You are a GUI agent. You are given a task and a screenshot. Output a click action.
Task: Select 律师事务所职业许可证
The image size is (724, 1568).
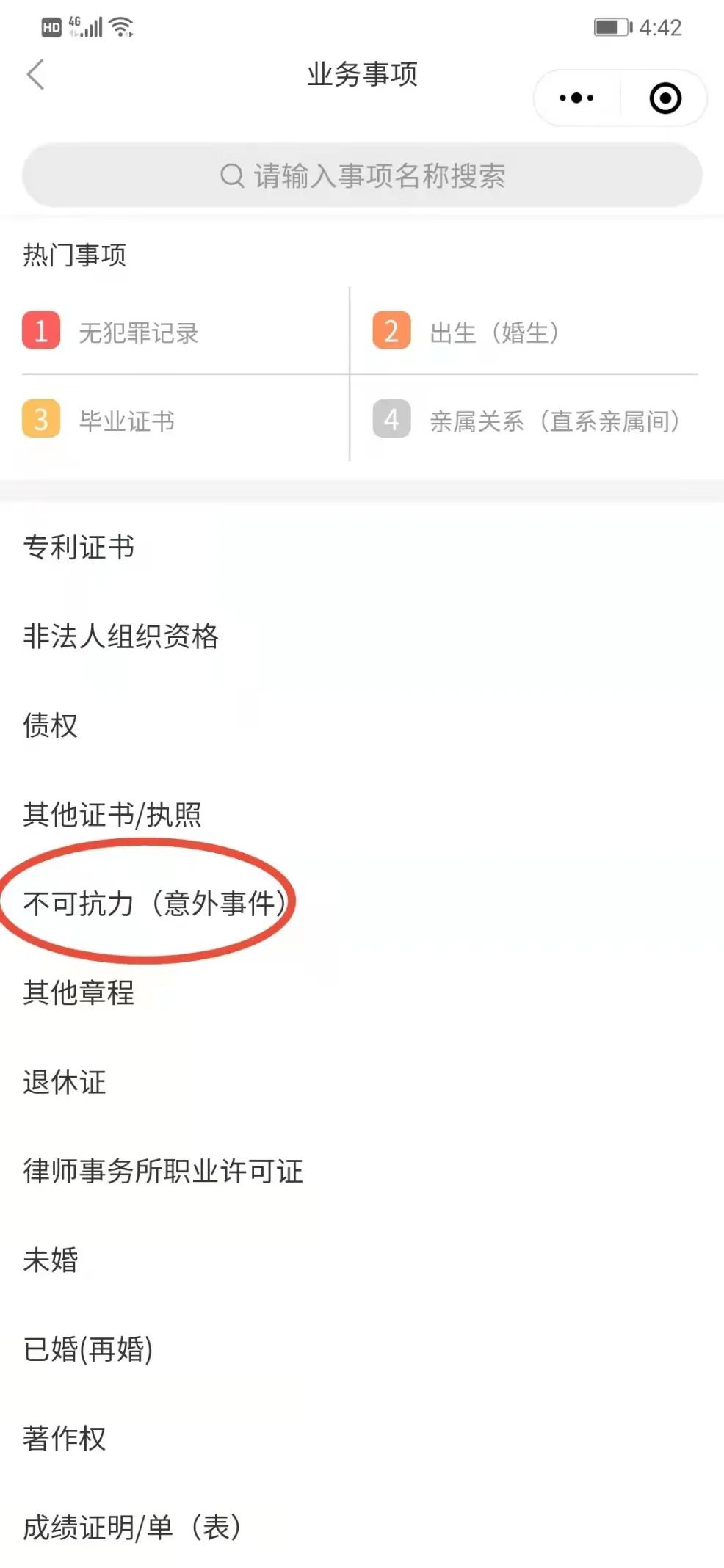coord(163,1171)
